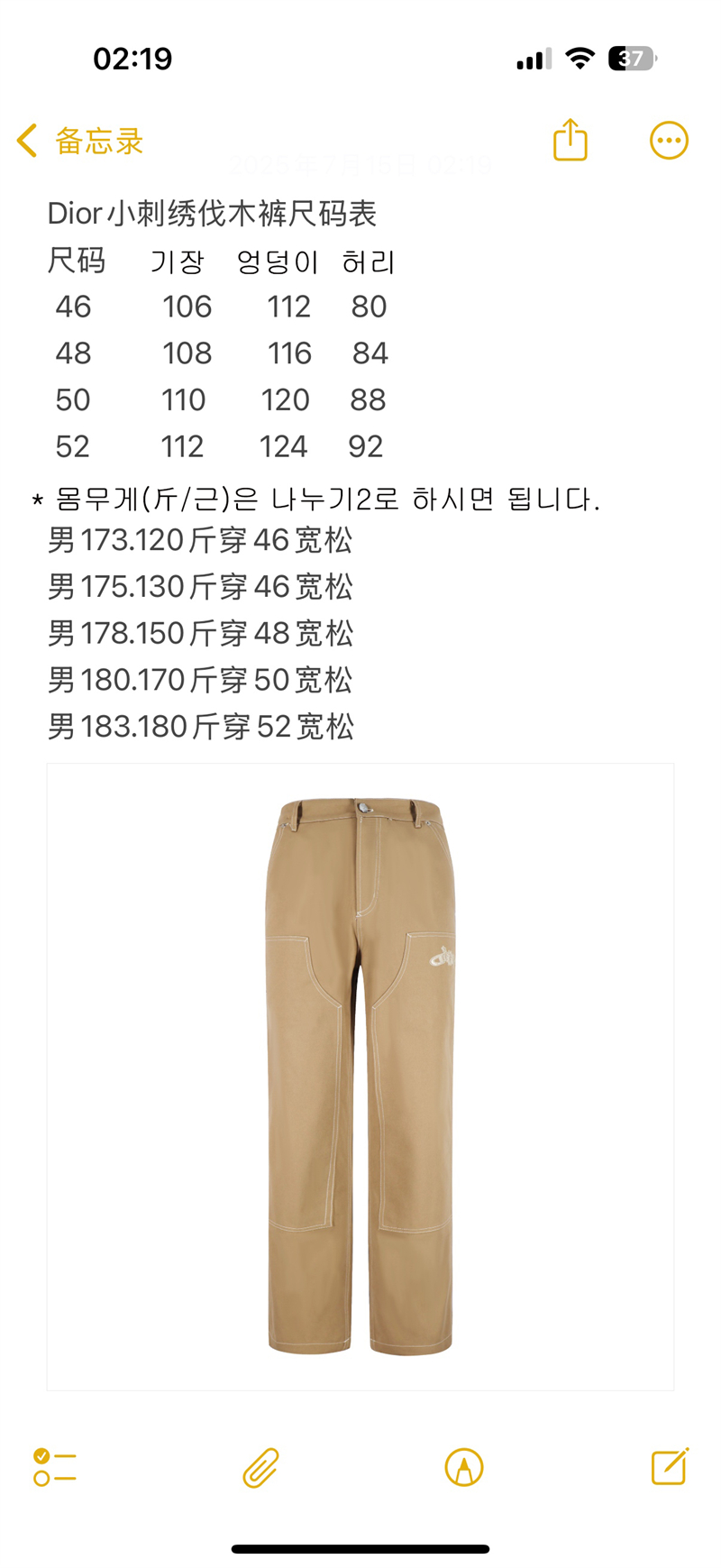Open the pants image attachment

[x=360, y=1076]
